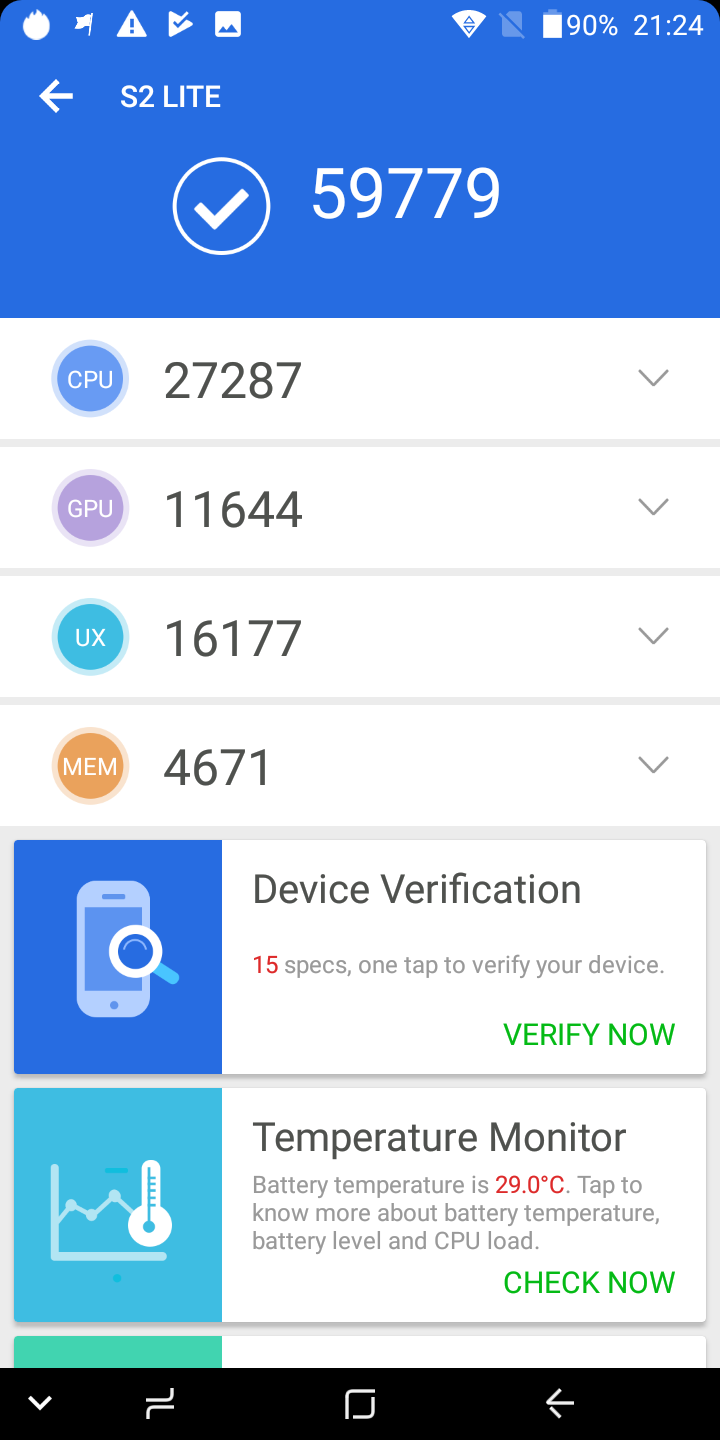Go back using the app bar arrow
The height and width of the screenshot is (1440, 720).
(x=56, y=96)
